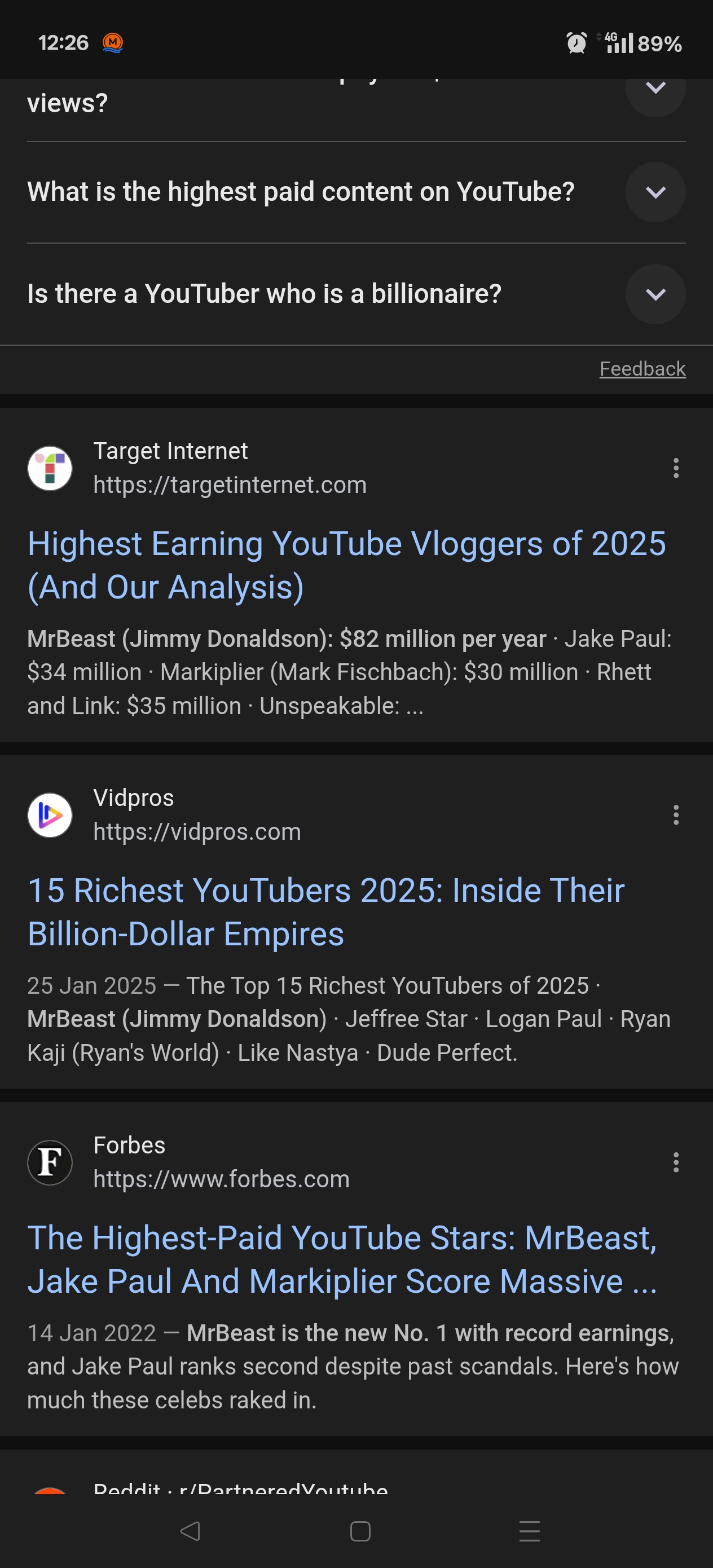Screen dimensions: 713x1568
Task: Visit the forbes.com site header
Action: [x=189, y=1162]
